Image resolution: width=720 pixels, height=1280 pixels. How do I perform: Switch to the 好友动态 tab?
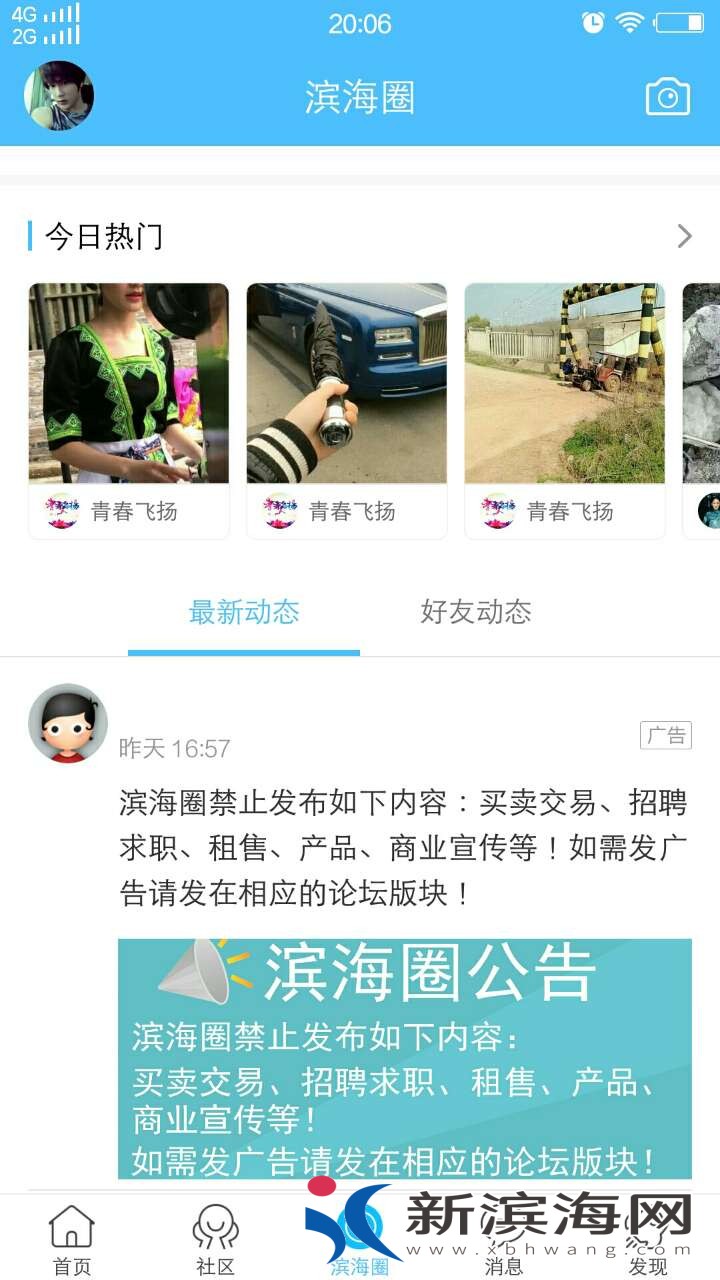click(x=476, y=612)
